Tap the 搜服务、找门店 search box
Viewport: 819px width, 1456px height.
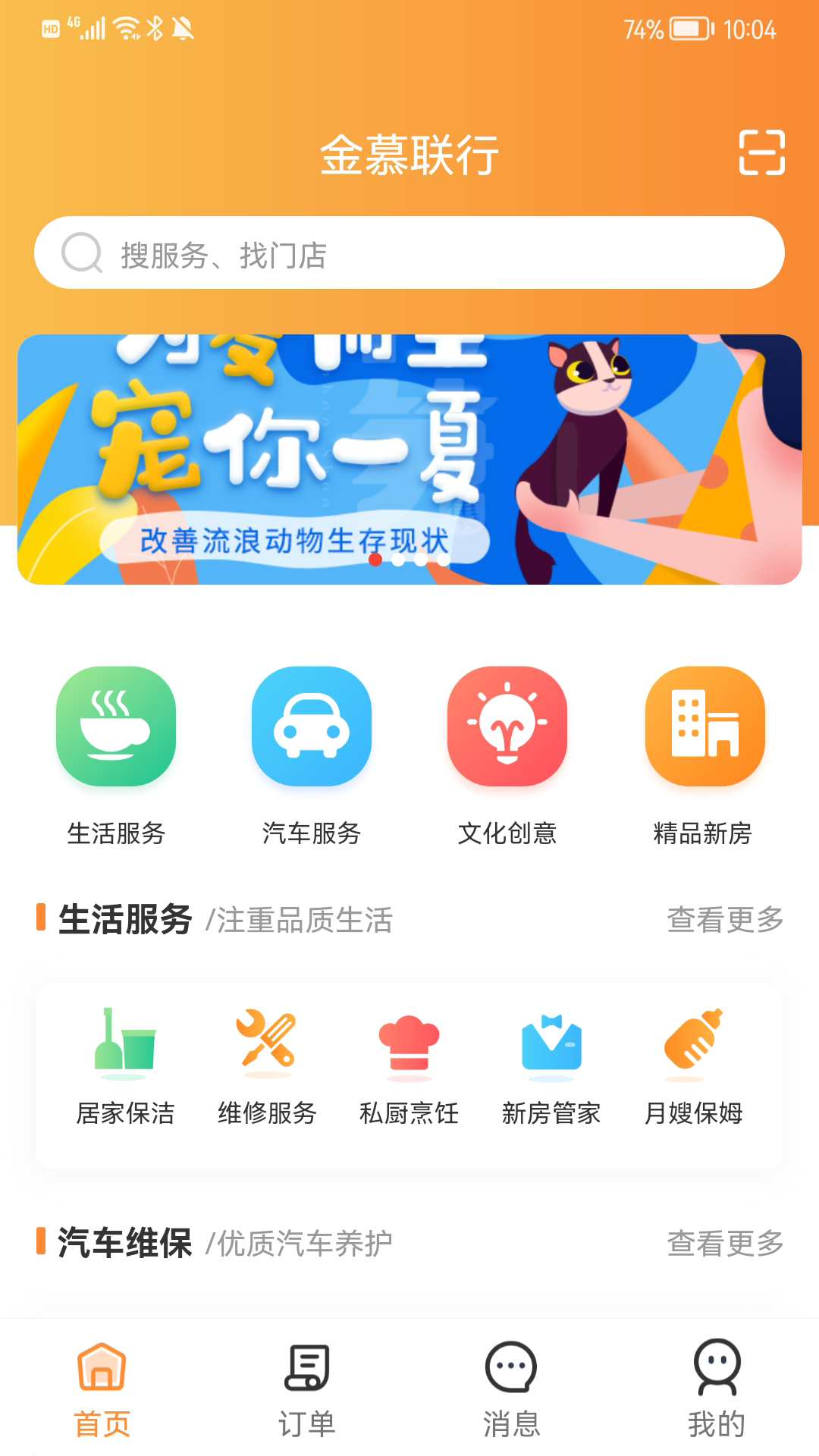point(409,253)
